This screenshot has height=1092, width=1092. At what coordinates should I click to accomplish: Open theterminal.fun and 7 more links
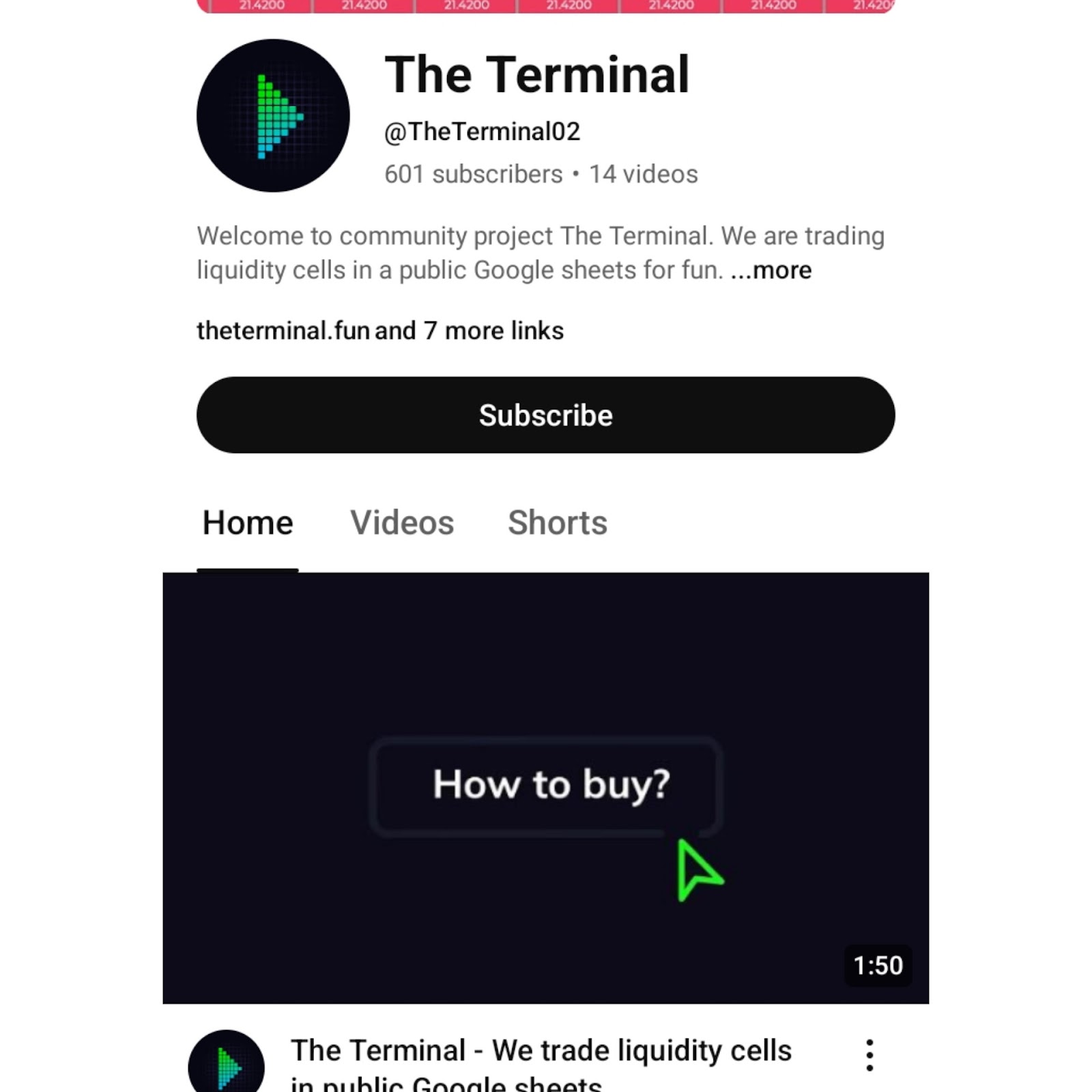coord(380,331)
